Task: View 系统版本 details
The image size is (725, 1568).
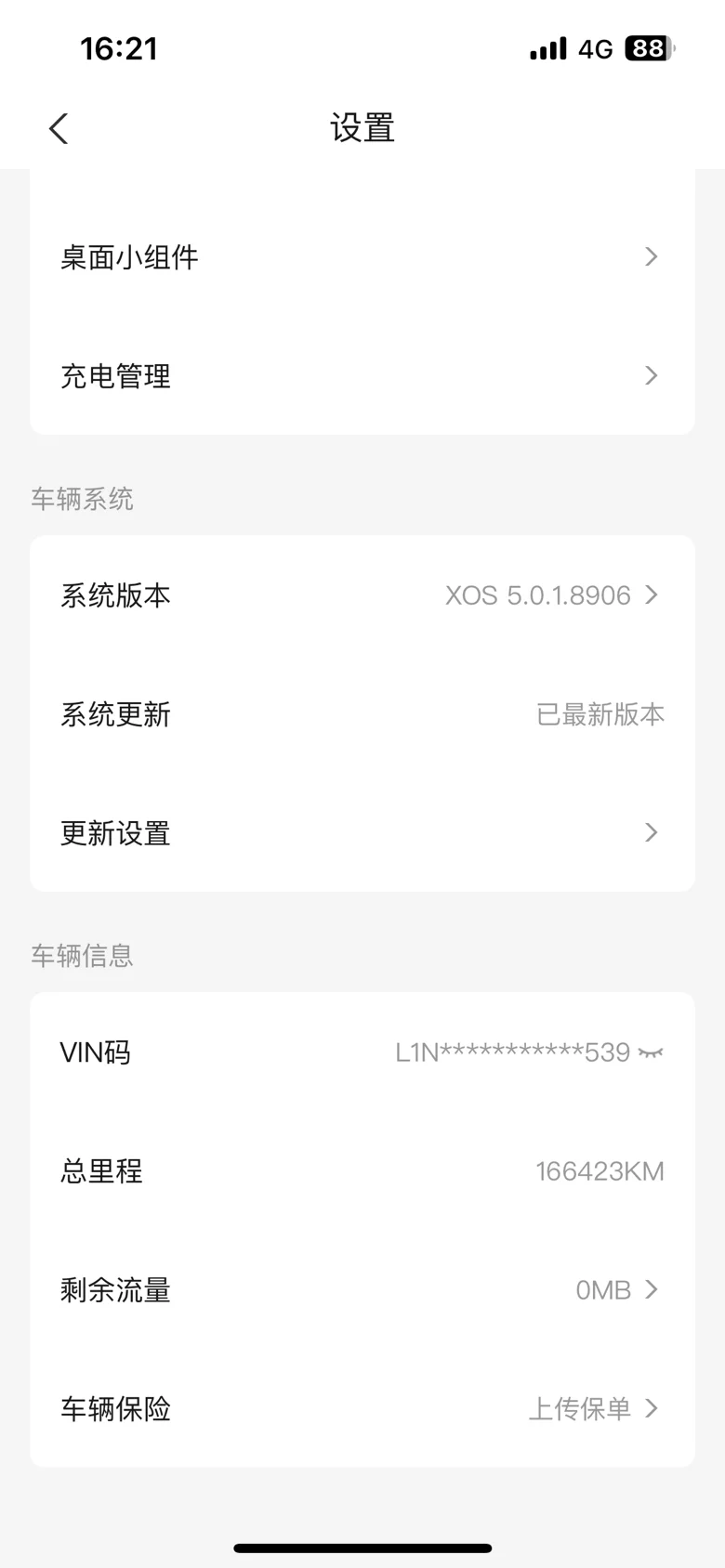Action: [x=362, y=595]
